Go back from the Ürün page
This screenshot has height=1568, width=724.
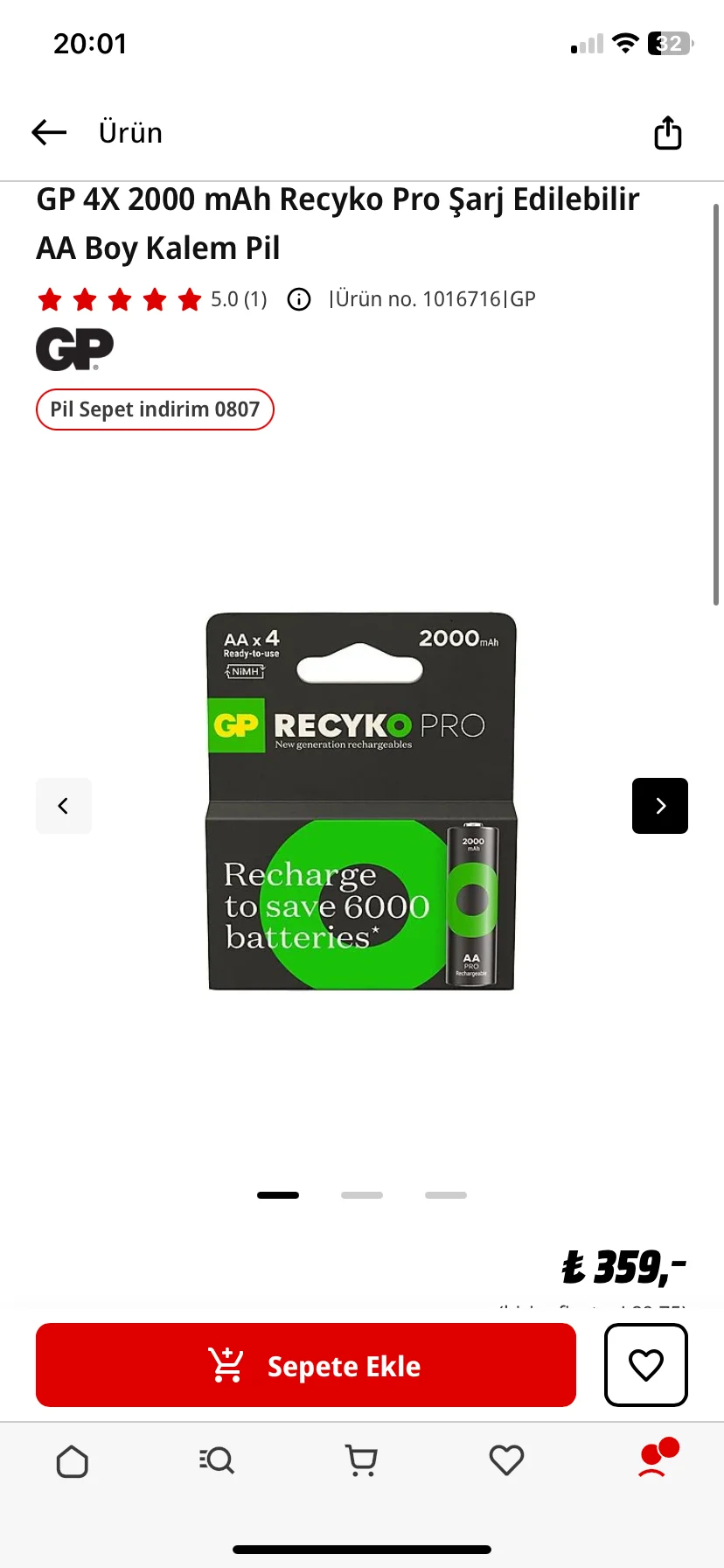[49, 133]
